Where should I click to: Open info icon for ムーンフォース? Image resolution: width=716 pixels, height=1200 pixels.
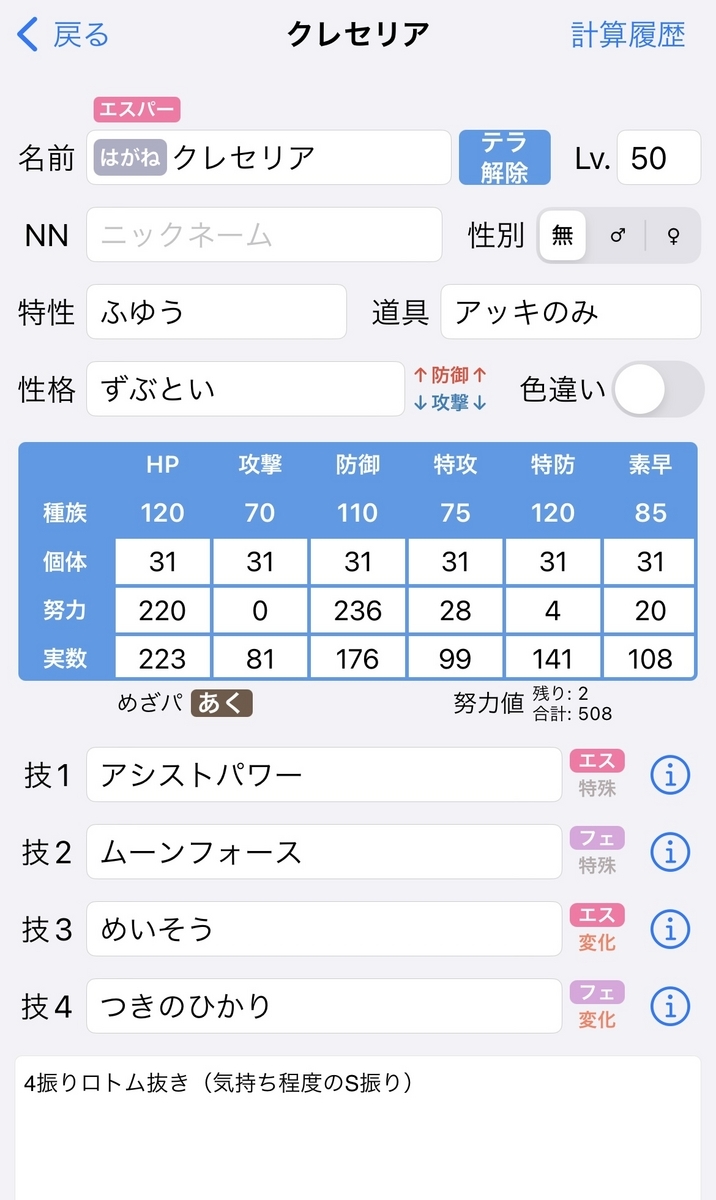coord(670,852)
